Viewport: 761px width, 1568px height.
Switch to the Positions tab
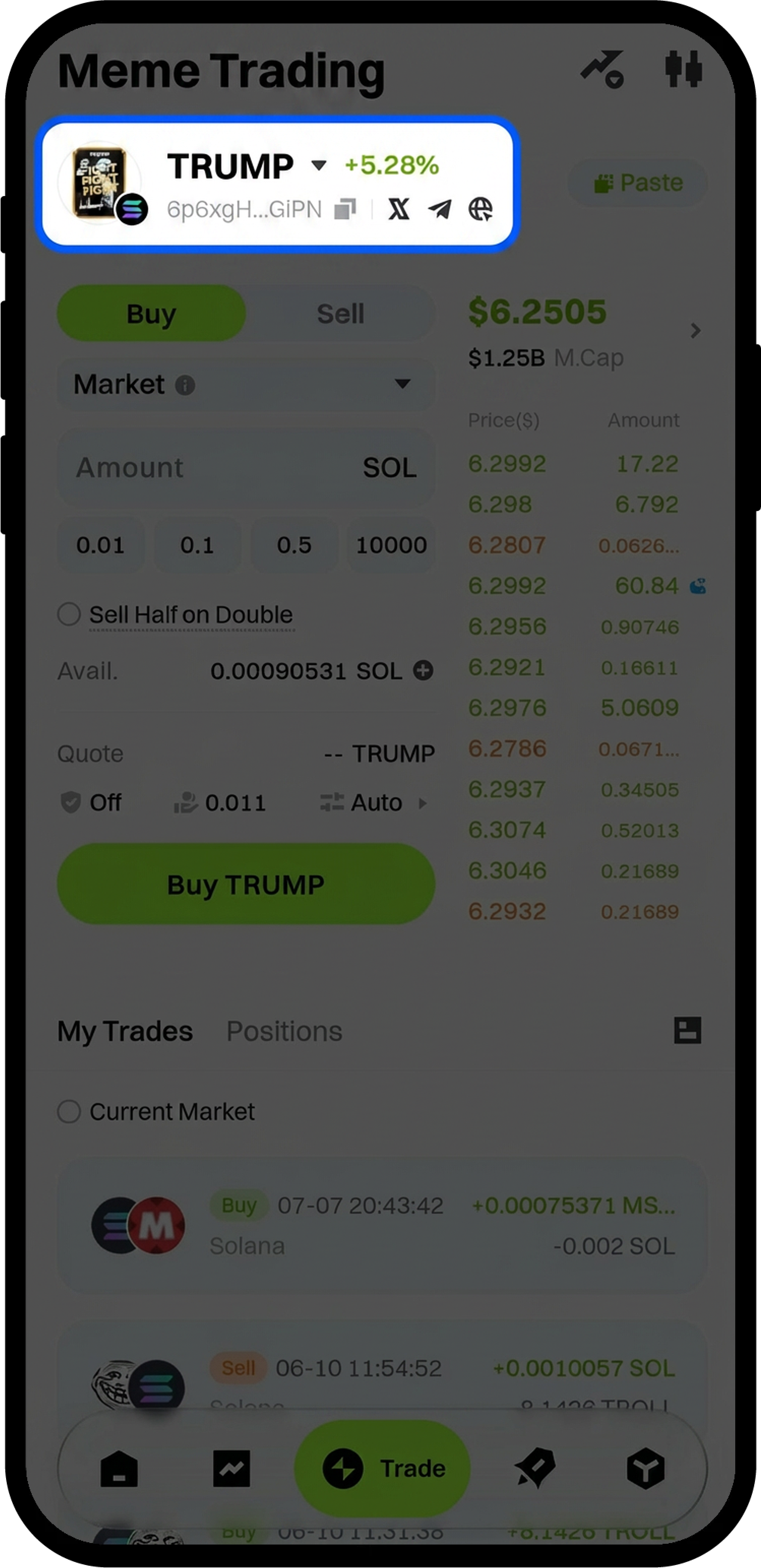click(x=284, y=1031)
